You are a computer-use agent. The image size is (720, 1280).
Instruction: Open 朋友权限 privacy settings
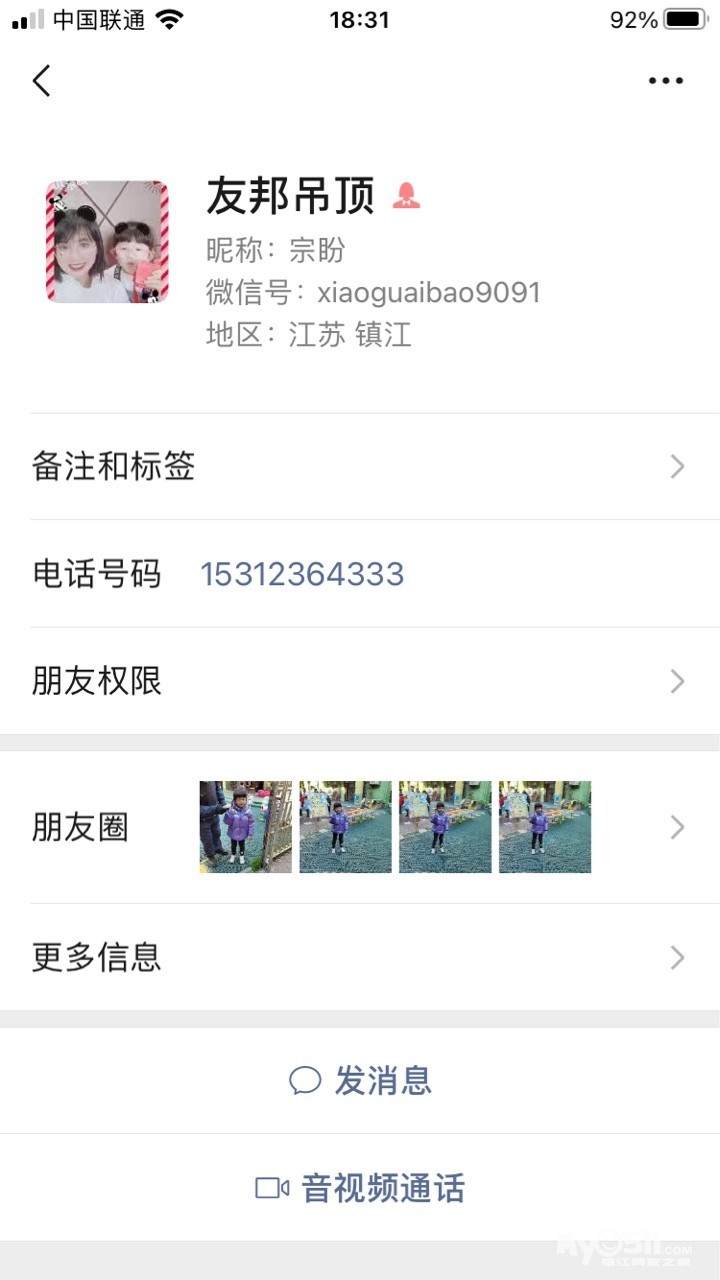point(360,682)
